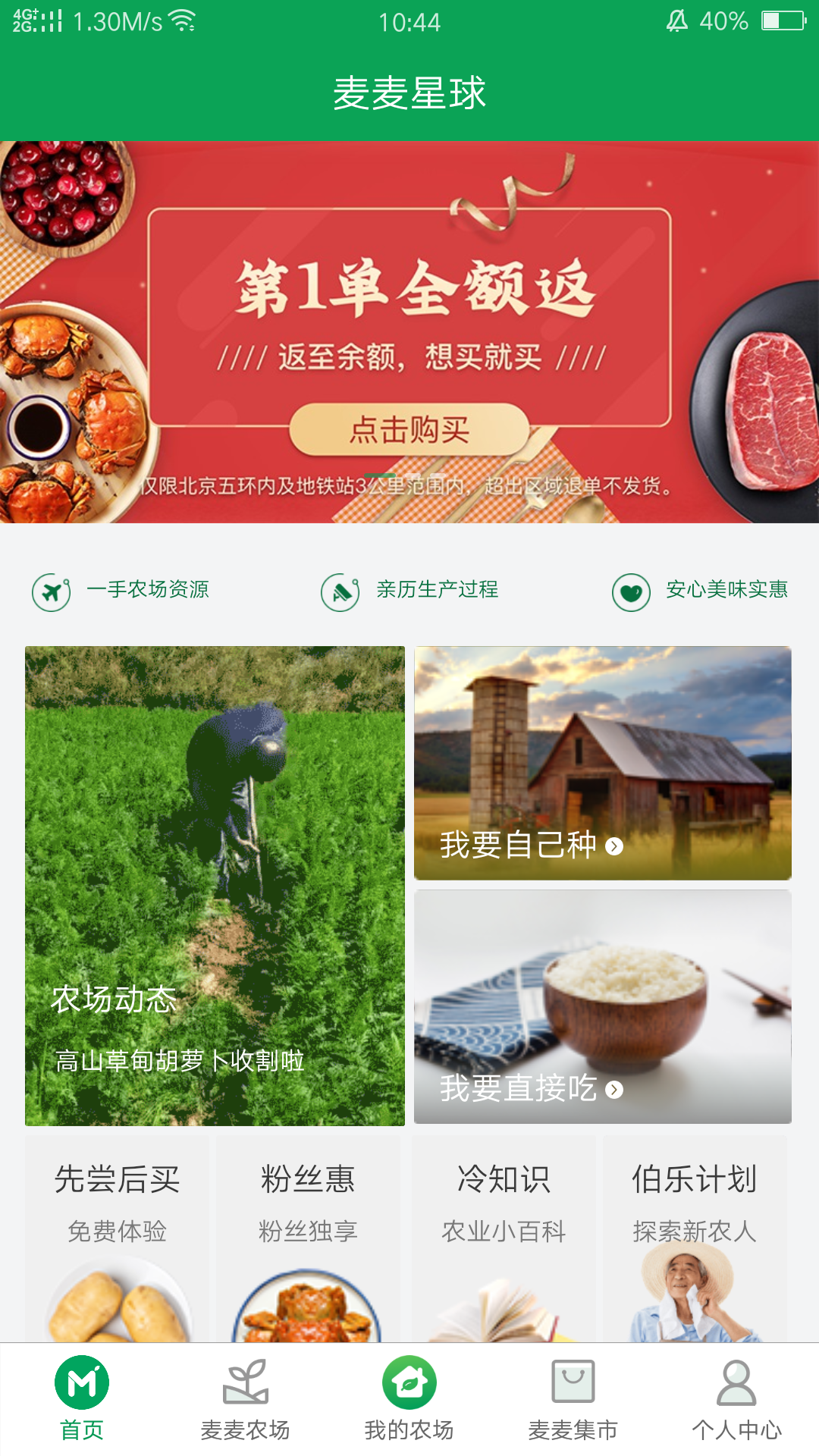The width and height of the screenshot is (819, 1456).
Task: Tap the heart icon for 安心美味实惠
Action: click(631, 591)
